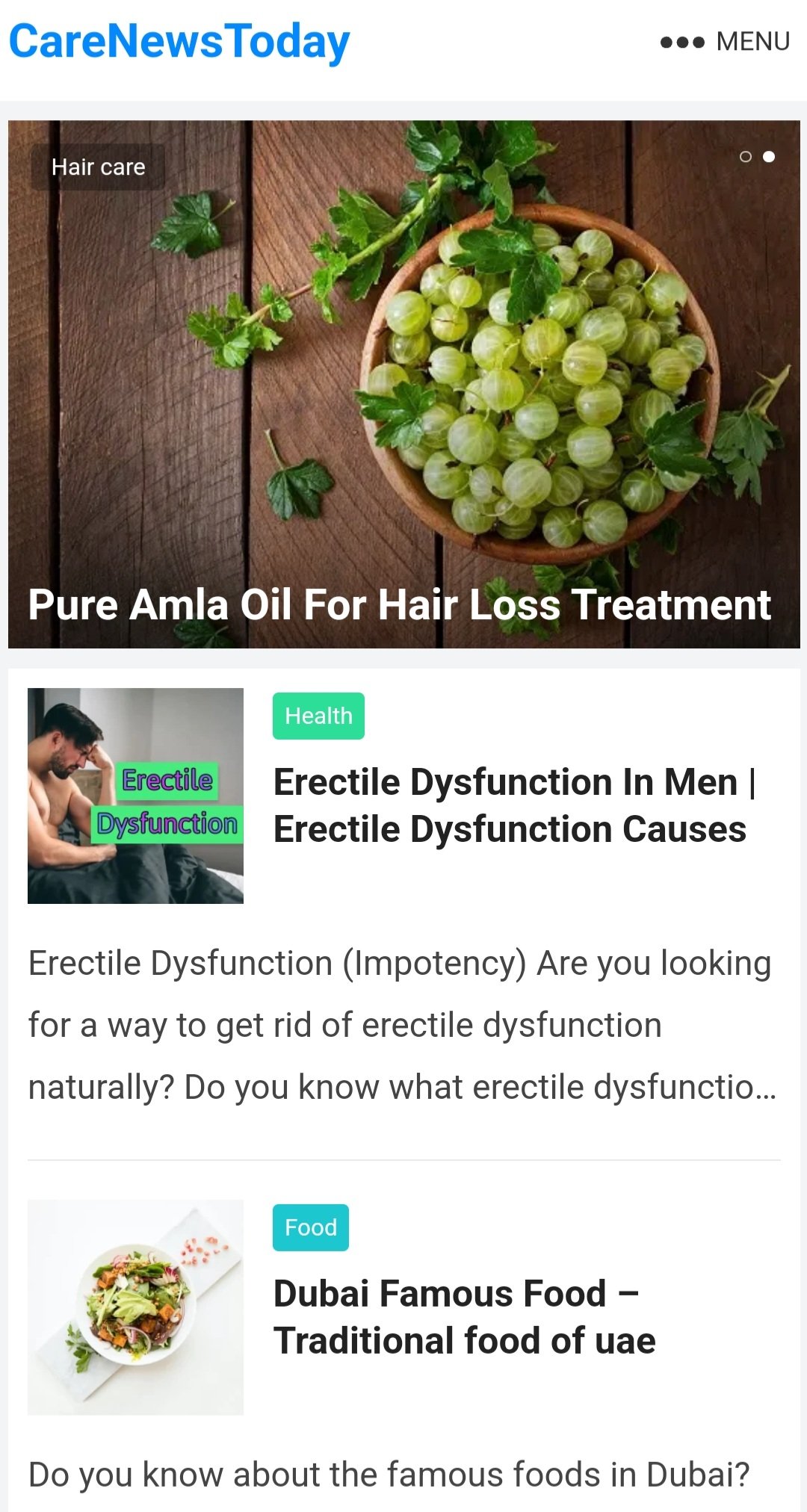Tap the Health category tag
807x1512 pixels.
click(x=318, y=716)
